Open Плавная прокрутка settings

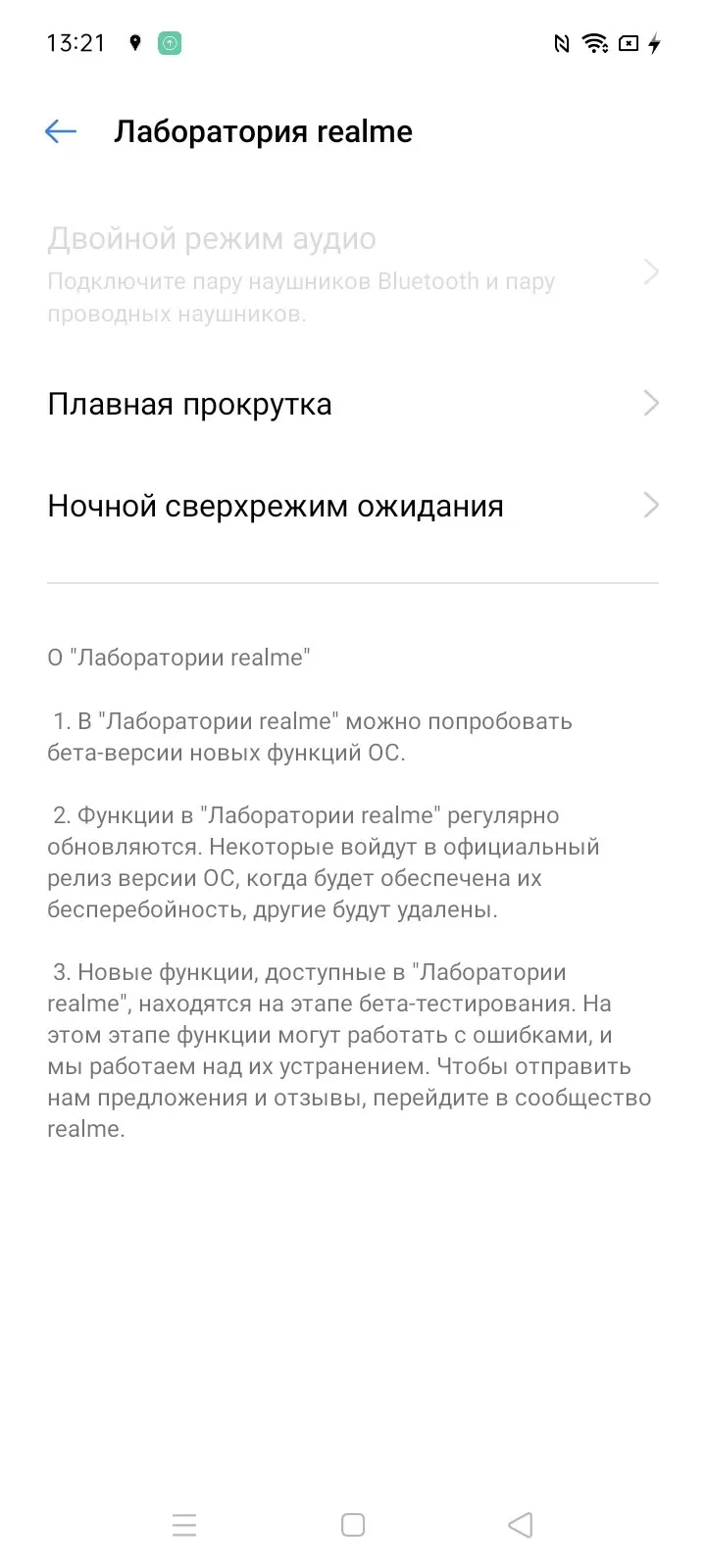tap(353, 404)
